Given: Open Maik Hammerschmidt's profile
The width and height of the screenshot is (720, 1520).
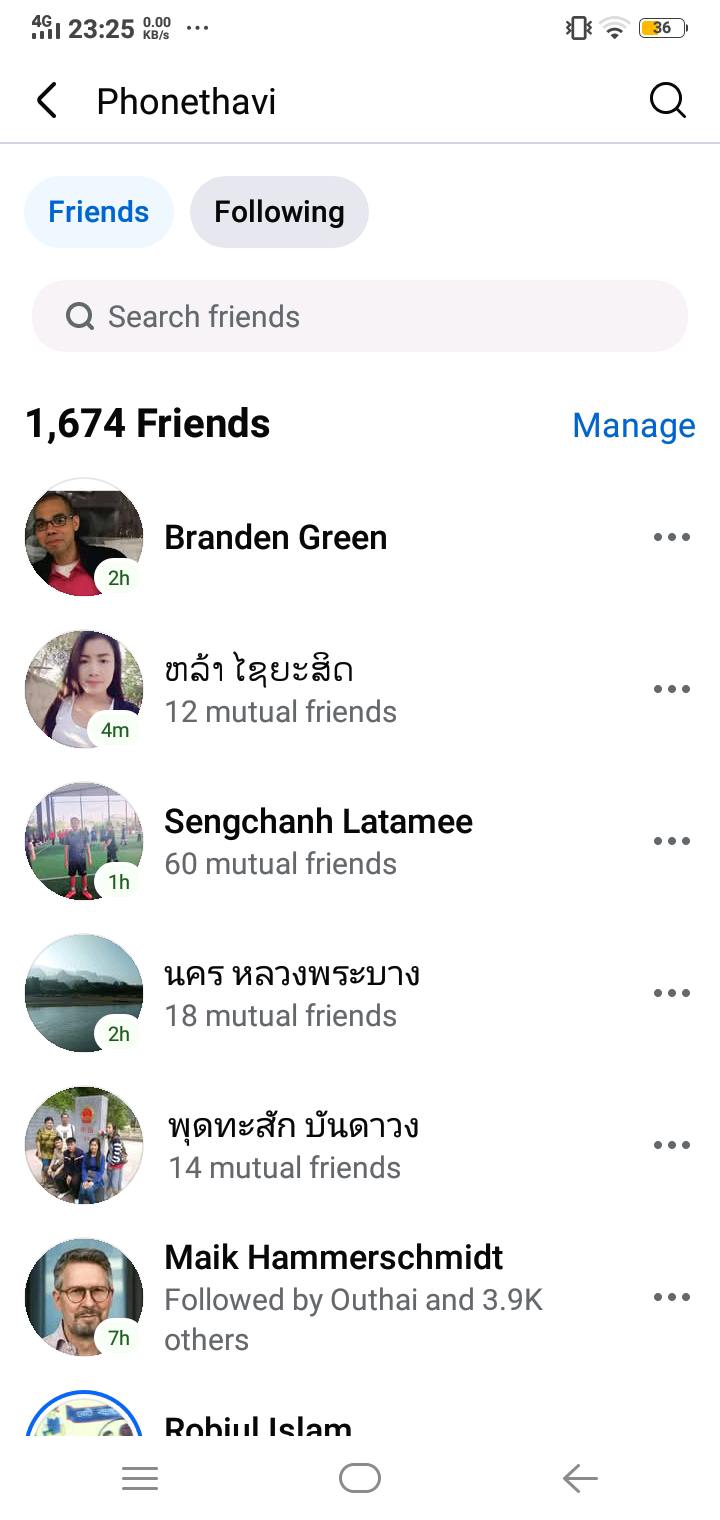Looking at the screenshot, I should [333, 1258].
